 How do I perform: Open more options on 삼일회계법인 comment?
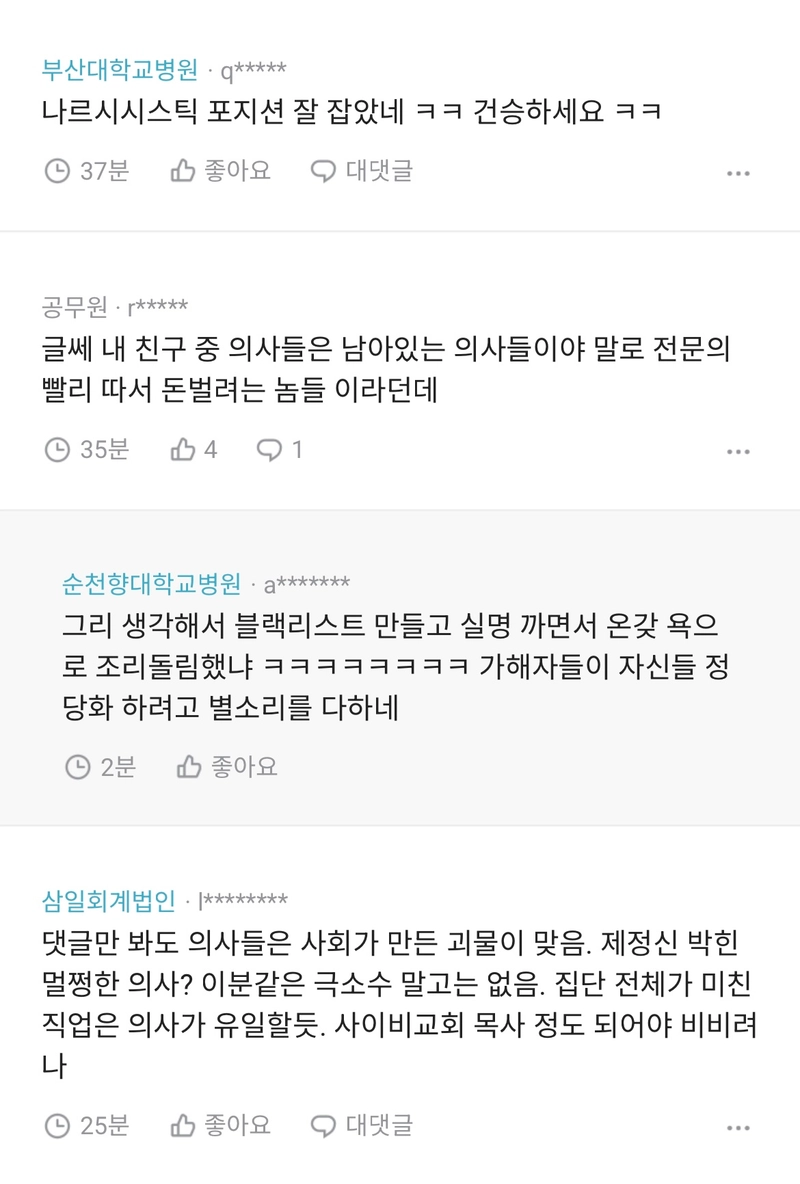(x=738, y=1127)
